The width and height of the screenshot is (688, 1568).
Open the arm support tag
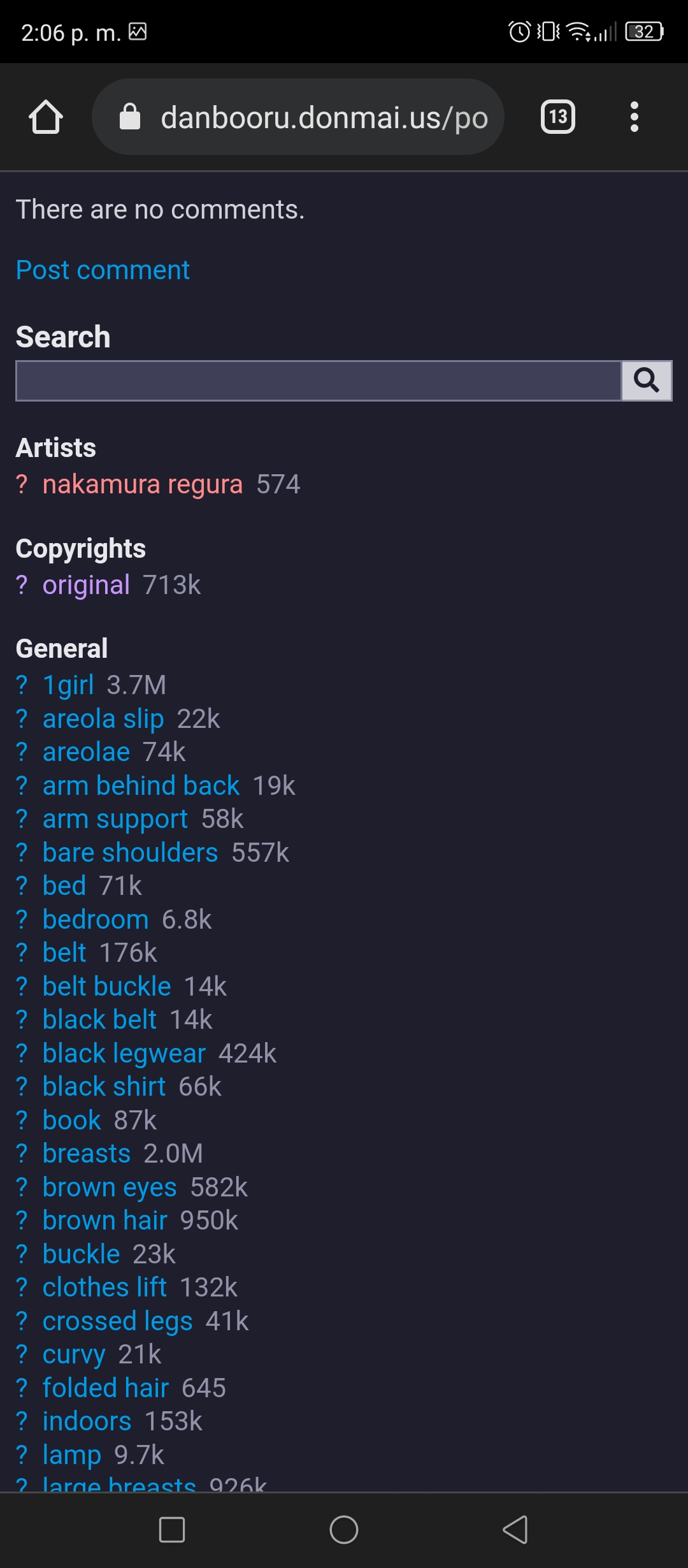[x=115, y=819]
